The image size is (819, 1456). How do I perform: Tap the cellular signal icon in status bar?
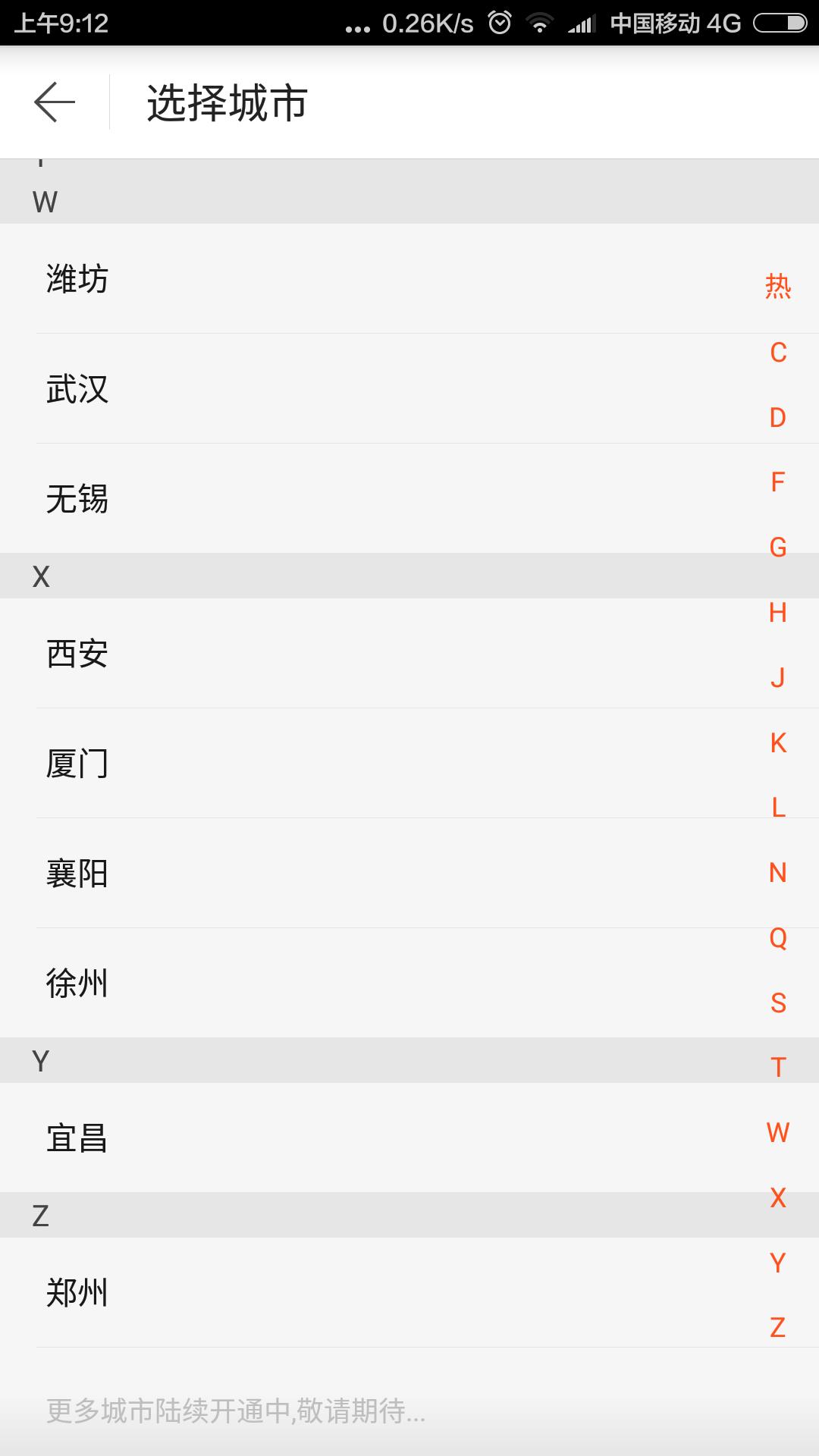tap(581, 21)
